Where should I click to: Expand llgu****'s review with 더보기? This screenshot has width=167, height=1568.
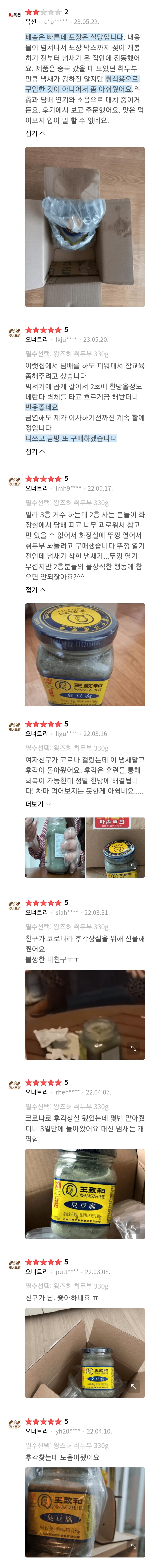38,804
